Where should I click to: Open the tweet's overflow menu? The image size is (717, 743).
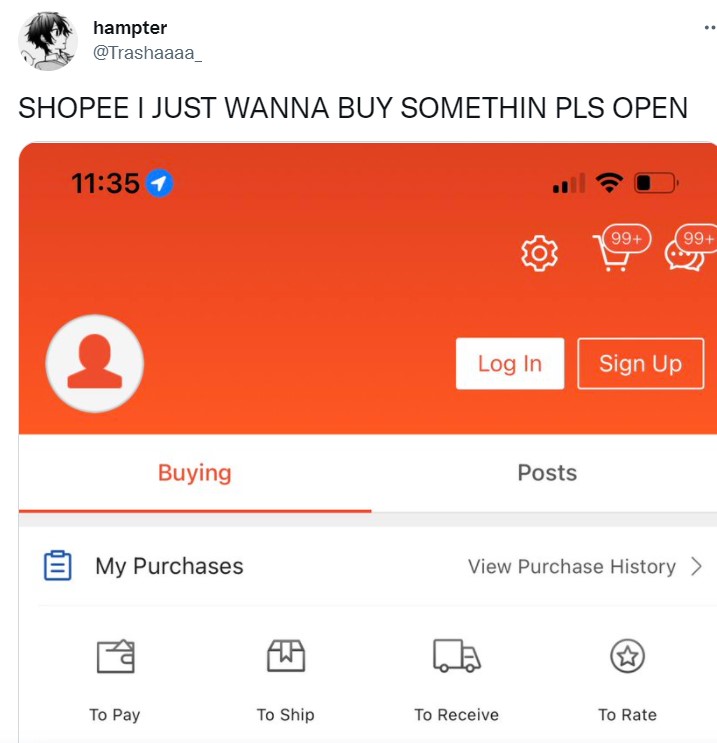[x=709, y=28]
